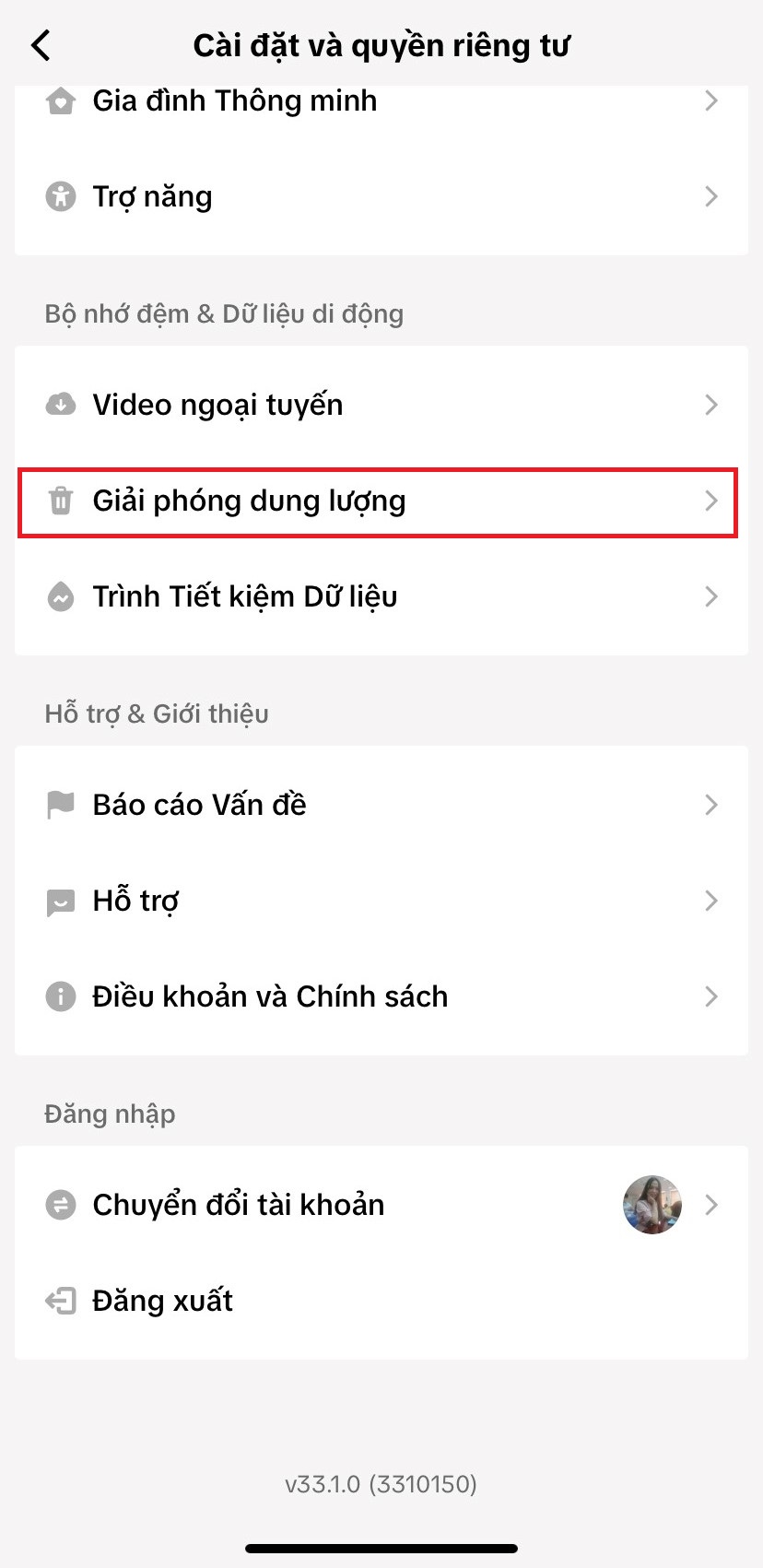Tap Chuyển đổi tài khoản
The width and height of the screenshot is (763, 1568).
381,1205
